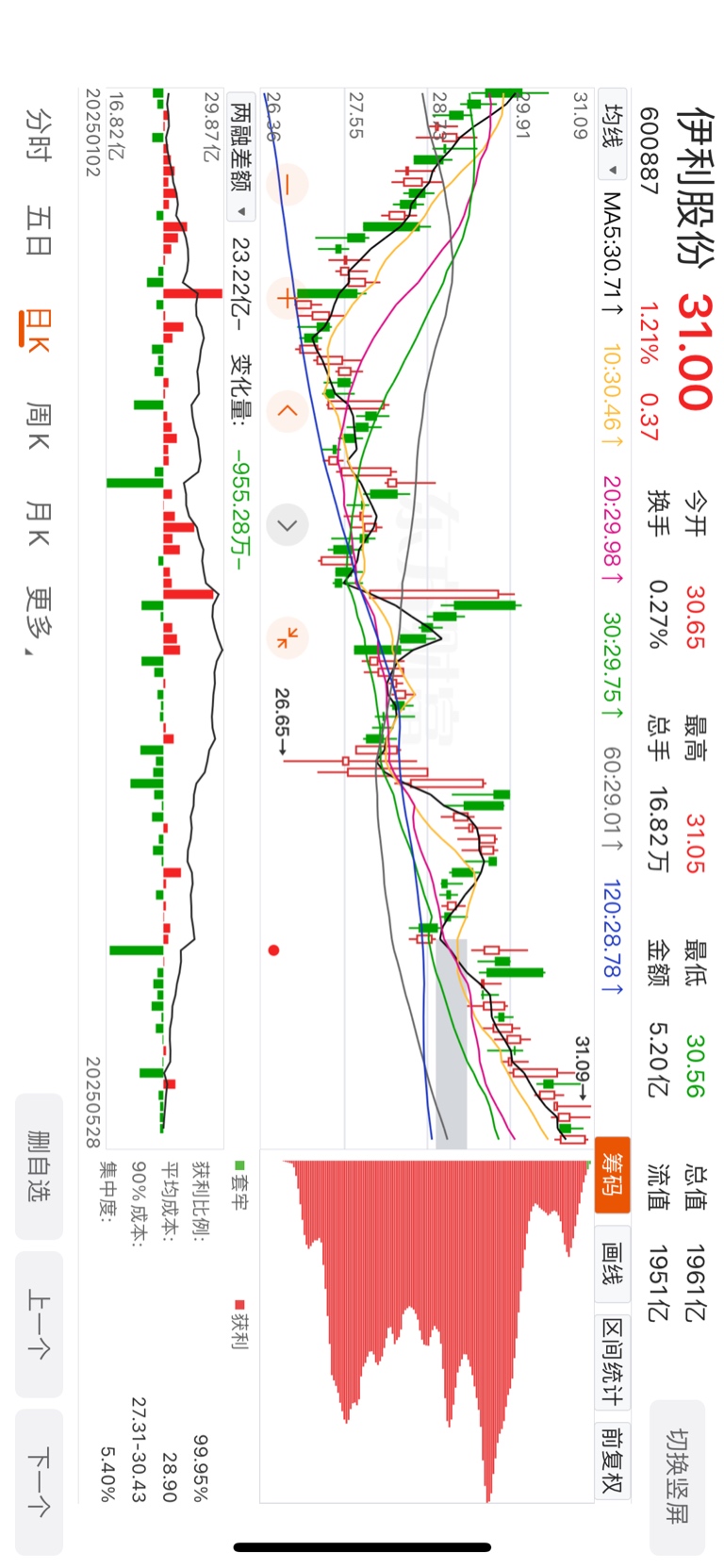The height and width of the screenshot is (1568, 724).
Task: Open the 周K weekly chart
Action: pos(38,425)
